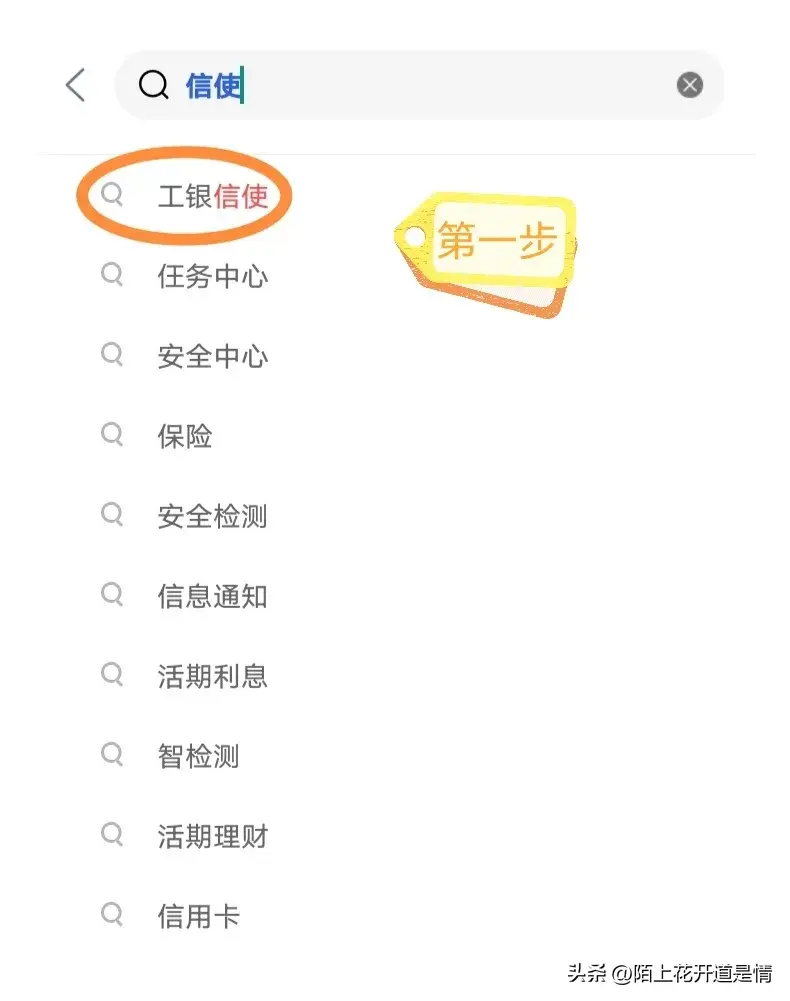
Task: Clear the search text using the X button
Action: (689, 85)
